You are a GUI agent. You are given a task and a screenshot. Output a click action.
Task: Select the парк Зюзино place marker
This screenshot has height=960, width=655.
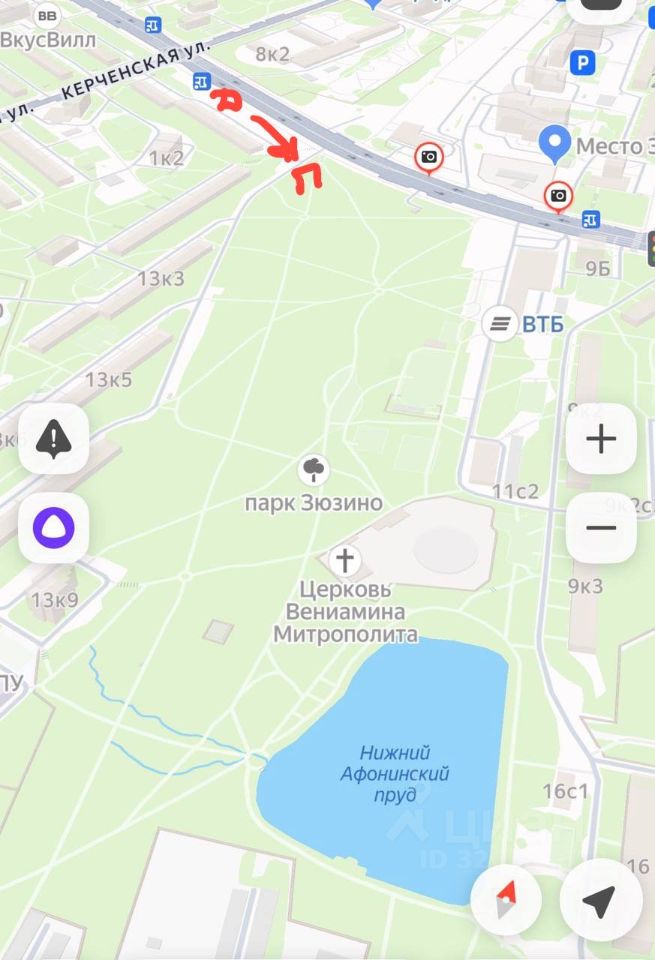pos(314,469)
